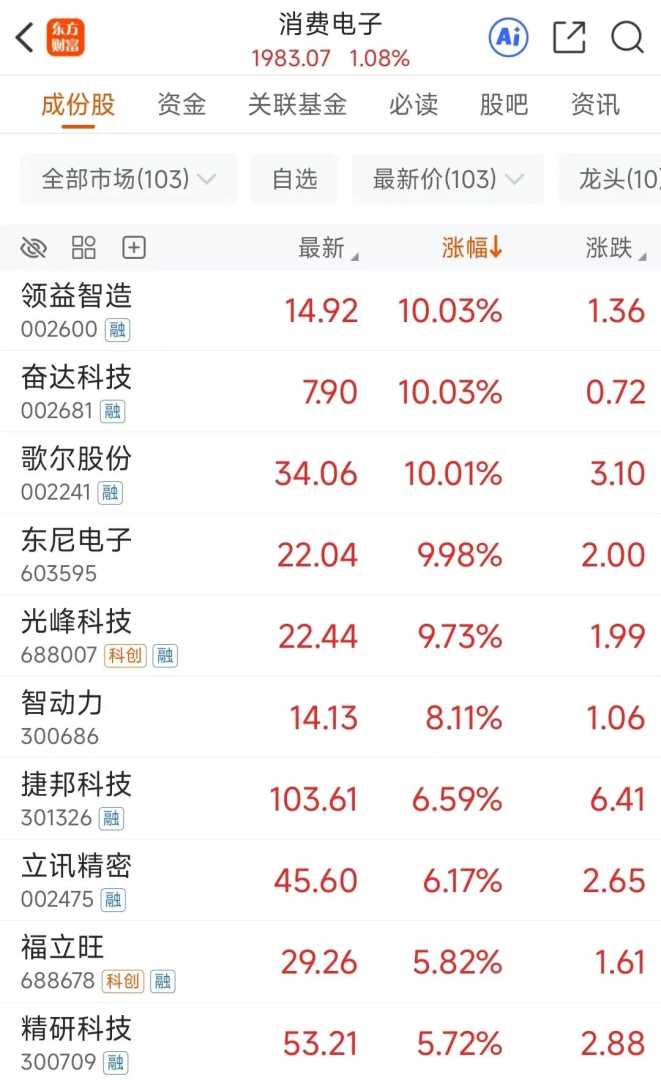Switch to the 资金 tab

pyautogui.click(x=181, y=104)
